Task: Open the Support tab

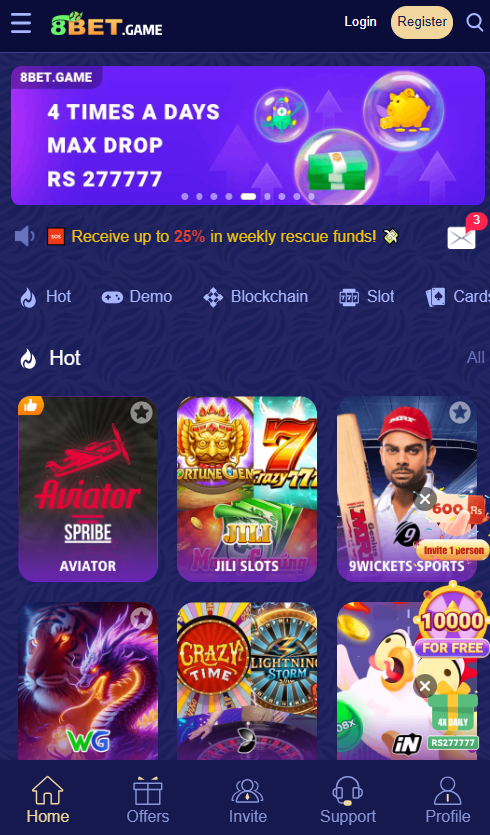Action: tap(348, 800)
